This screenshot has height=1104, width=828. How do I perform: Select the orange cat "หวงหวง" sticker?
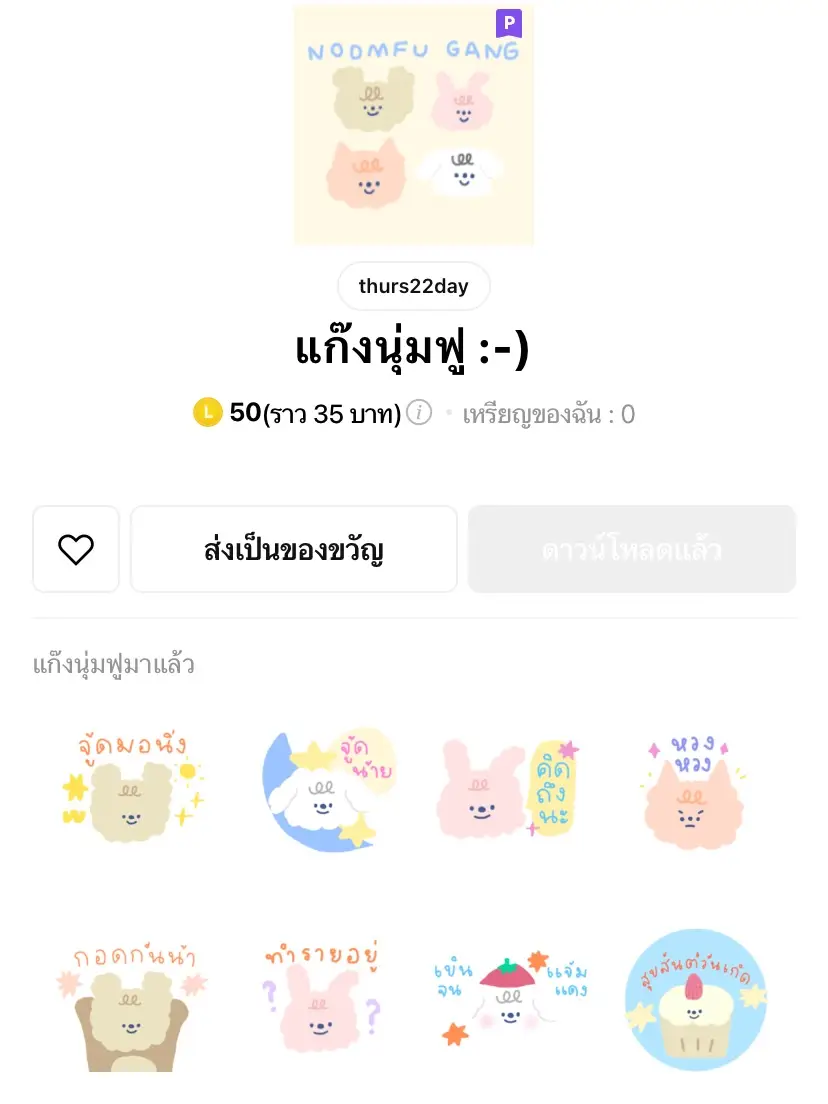point(694,790)
